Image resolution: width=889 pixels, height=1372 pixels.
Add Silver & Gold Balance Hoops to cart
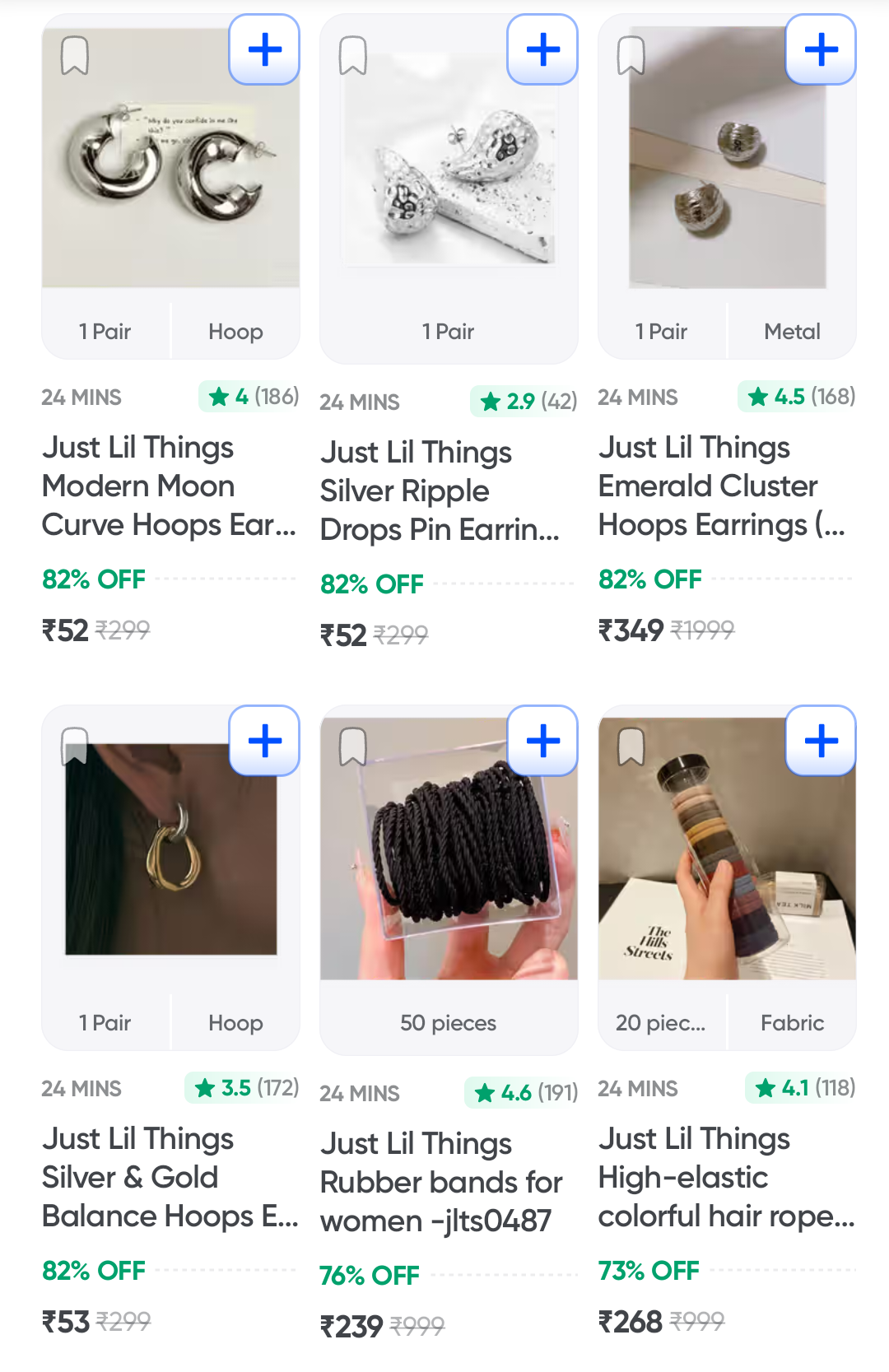pyautogui.click(x=264, y=742)
